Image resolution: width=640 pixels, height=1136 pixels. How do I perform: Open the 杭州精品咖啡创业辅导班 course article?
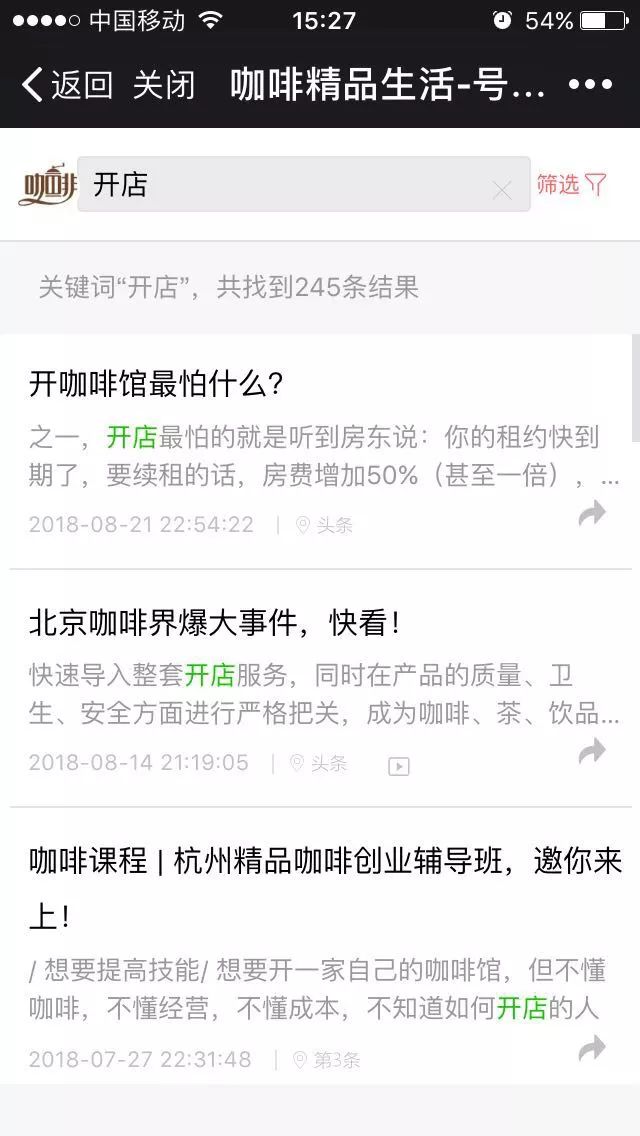point(325,861)
